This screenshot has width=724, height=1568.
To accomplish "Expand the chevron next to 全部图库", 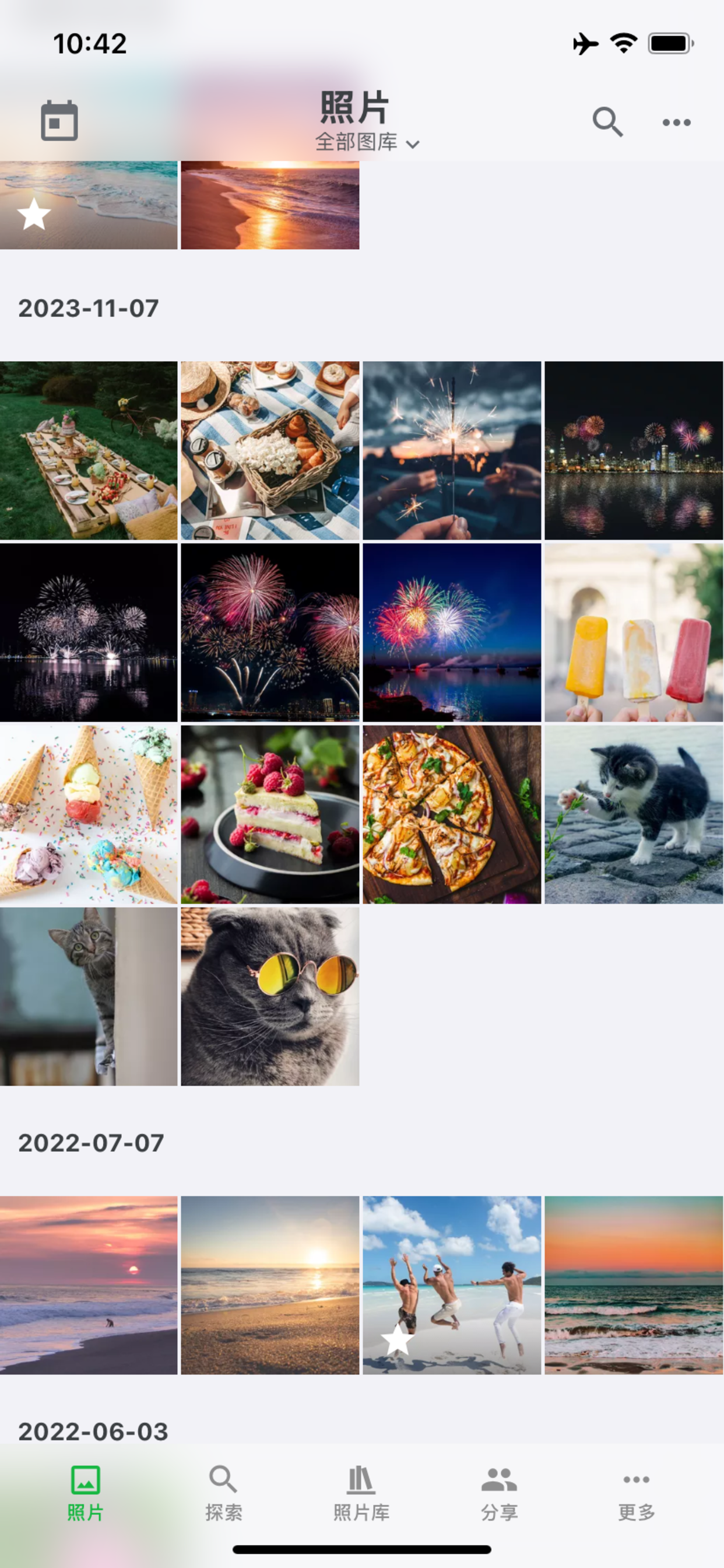I will coord(413,145).
